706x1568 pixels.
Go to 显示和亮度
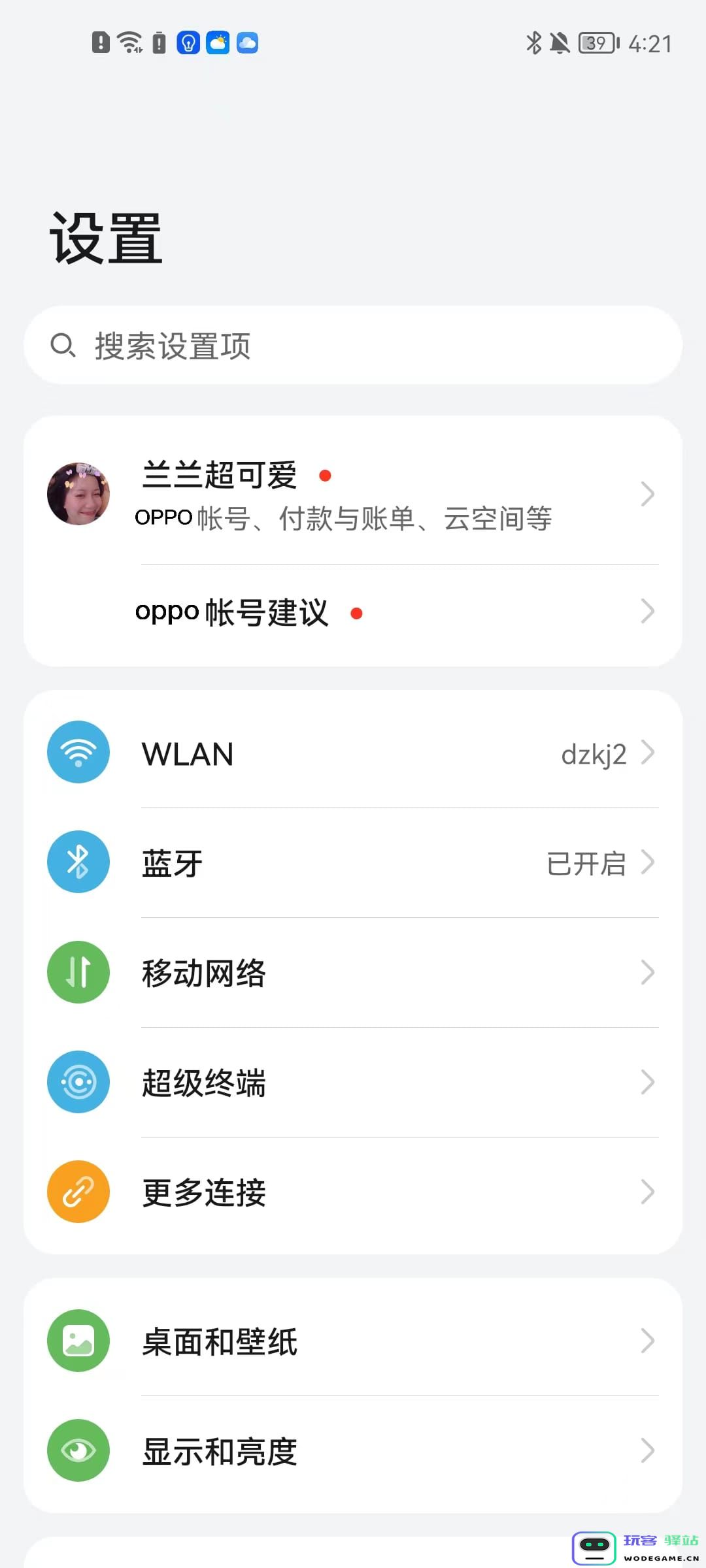pyautogui.click(x=353, y=1451)
